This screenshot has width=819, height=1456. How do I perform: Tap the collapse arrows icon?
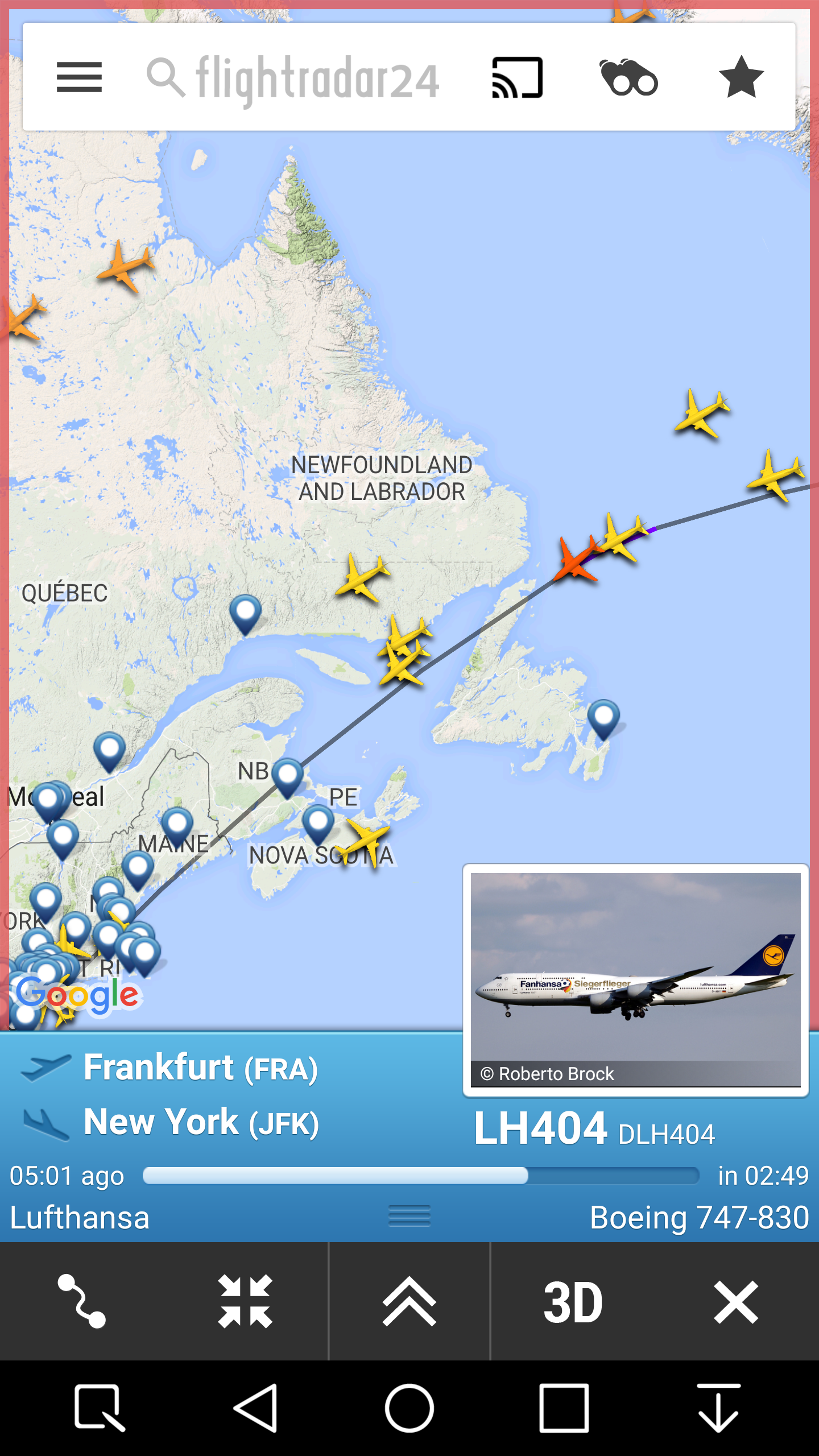coord(245,1301)
